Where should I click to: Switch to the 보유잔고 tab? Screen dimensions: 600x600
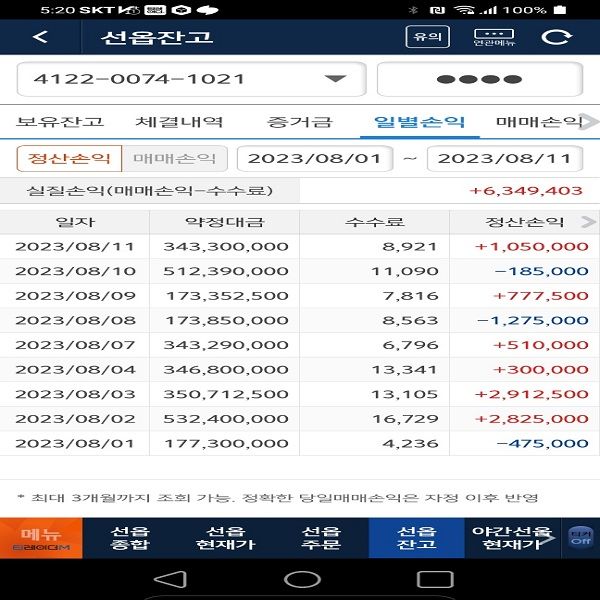tap(60, 123)
